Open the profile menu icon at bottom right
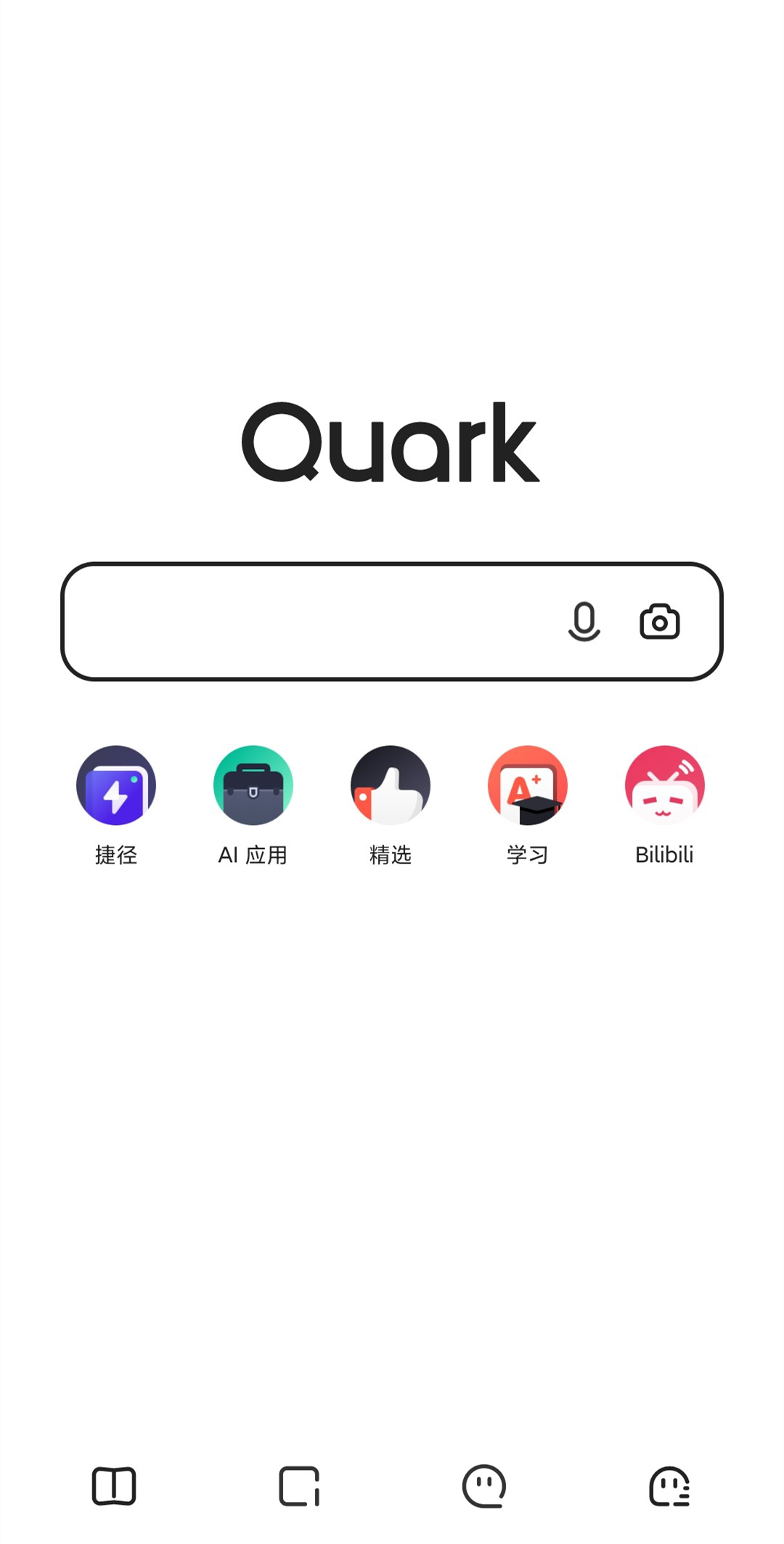 669,1486
